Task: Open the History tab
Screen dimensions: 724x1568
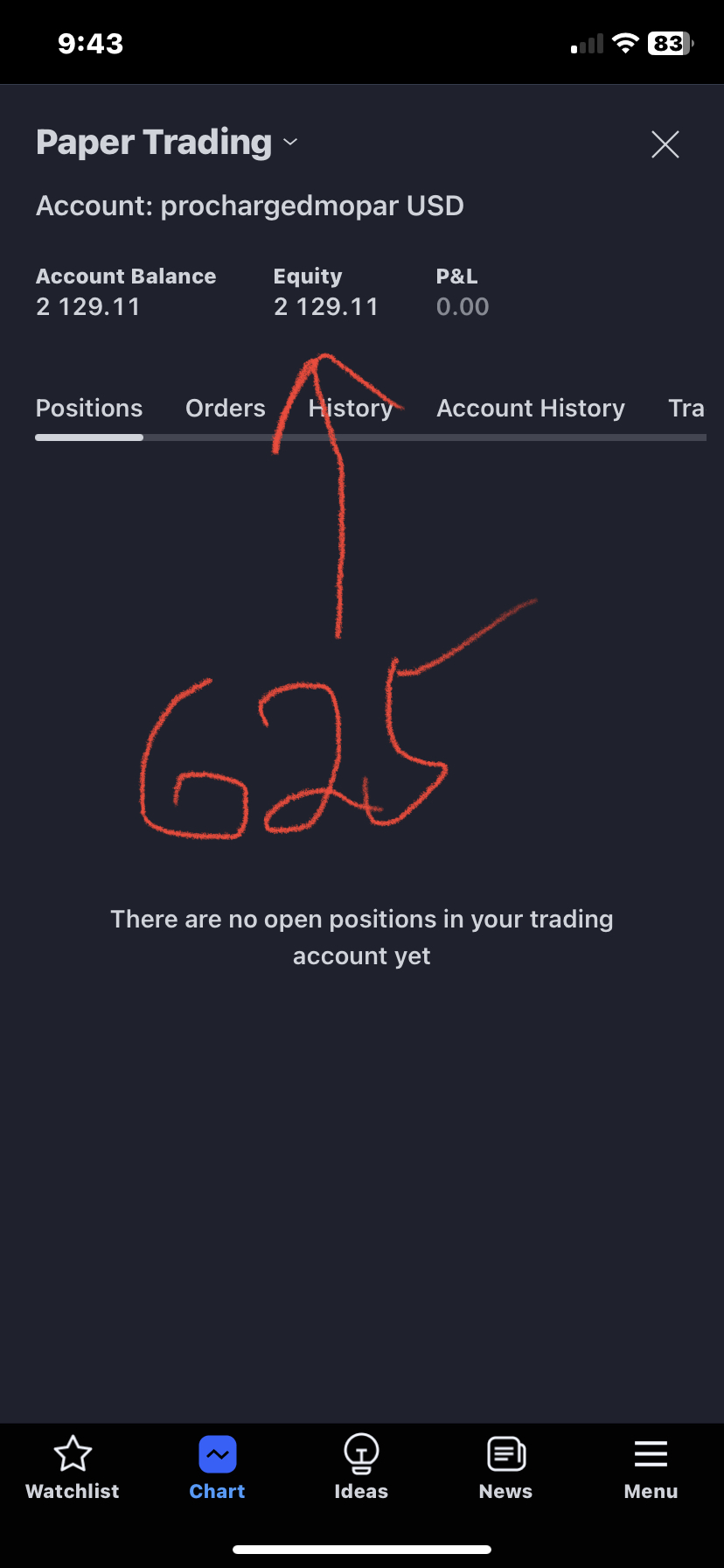Action: 351,409
